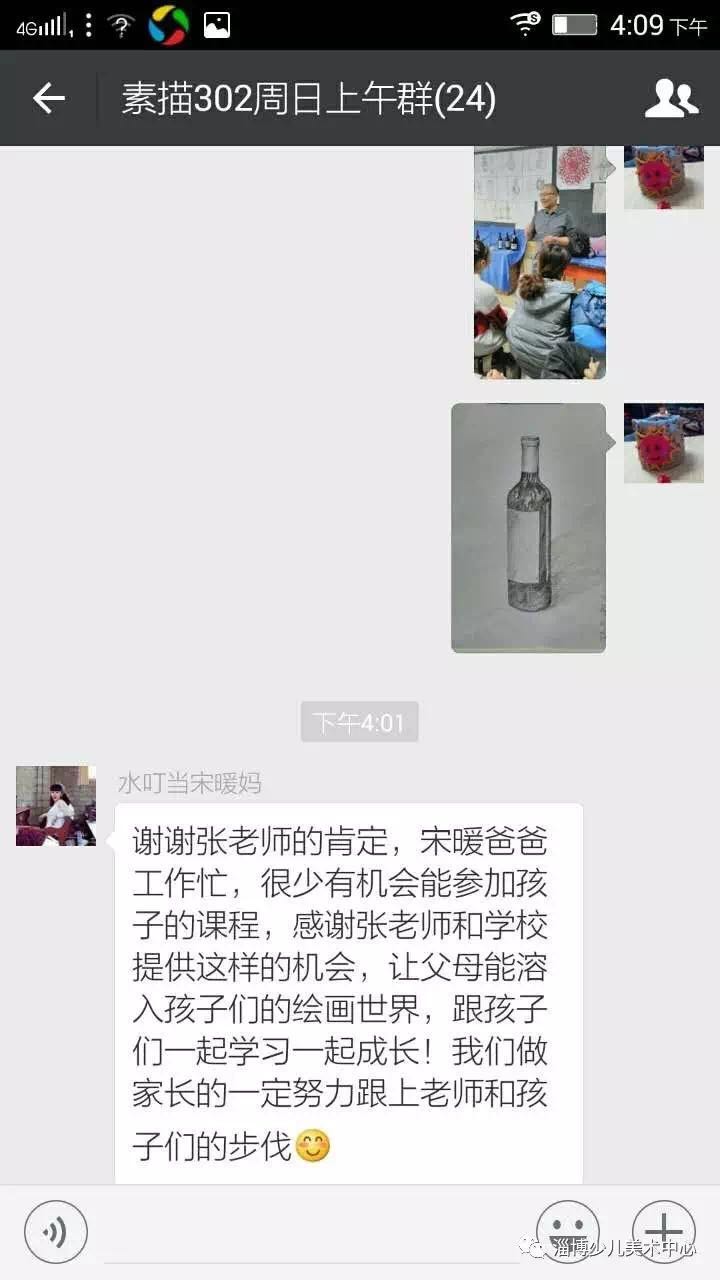The width and height of the screenshot is (720, 1280).
Task: Tap sender avatar beside bottle sketch
Action: (664, 443)
